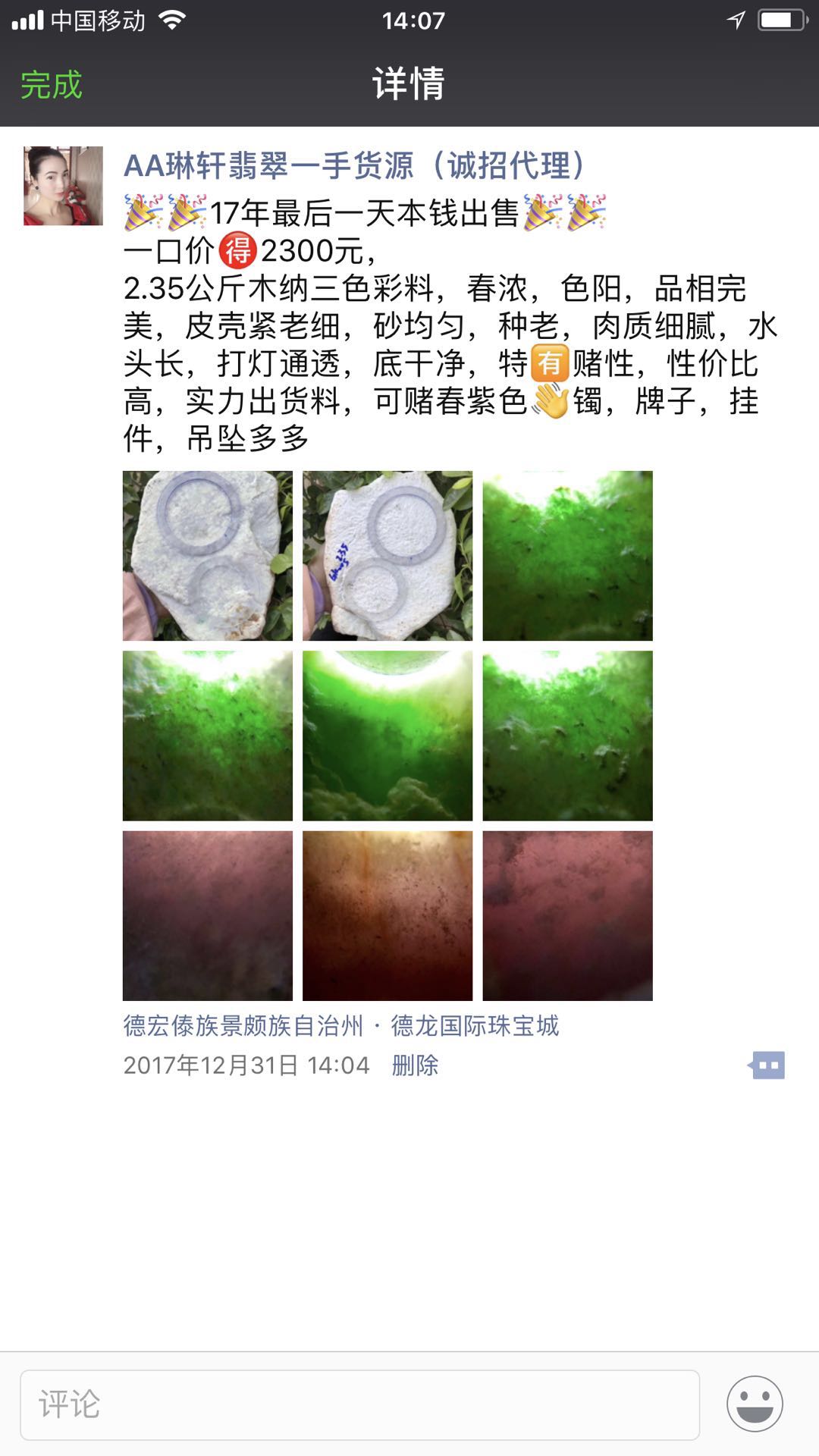Open the first jade stone photo with bracelet circles
819x1456 pixels.
click(x=208, y=556)
